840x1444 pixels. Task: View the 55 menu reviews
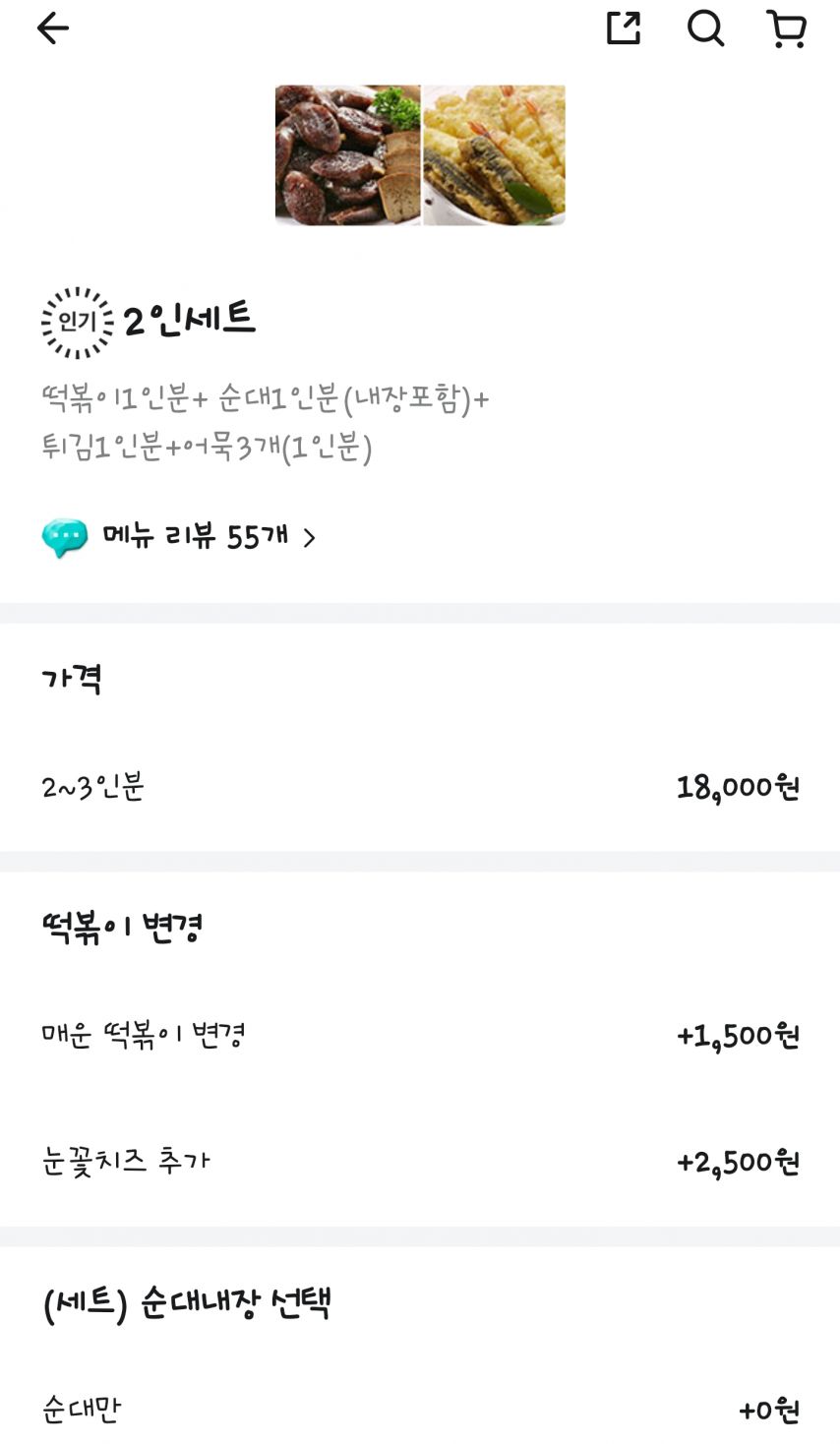click(179, 538)
